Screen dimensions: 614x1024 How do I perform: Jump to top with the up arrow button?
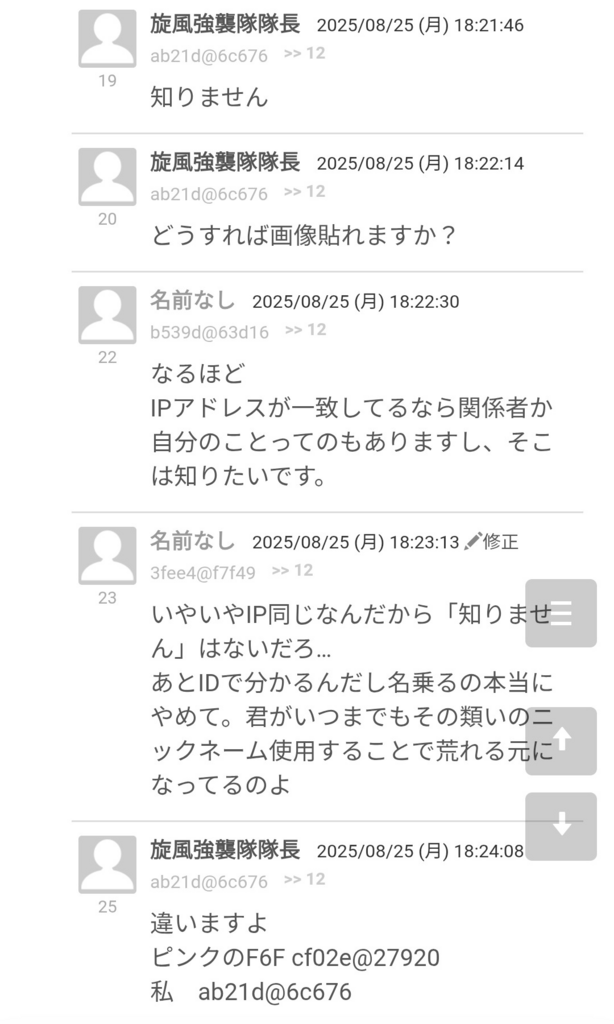pos(561,741)
